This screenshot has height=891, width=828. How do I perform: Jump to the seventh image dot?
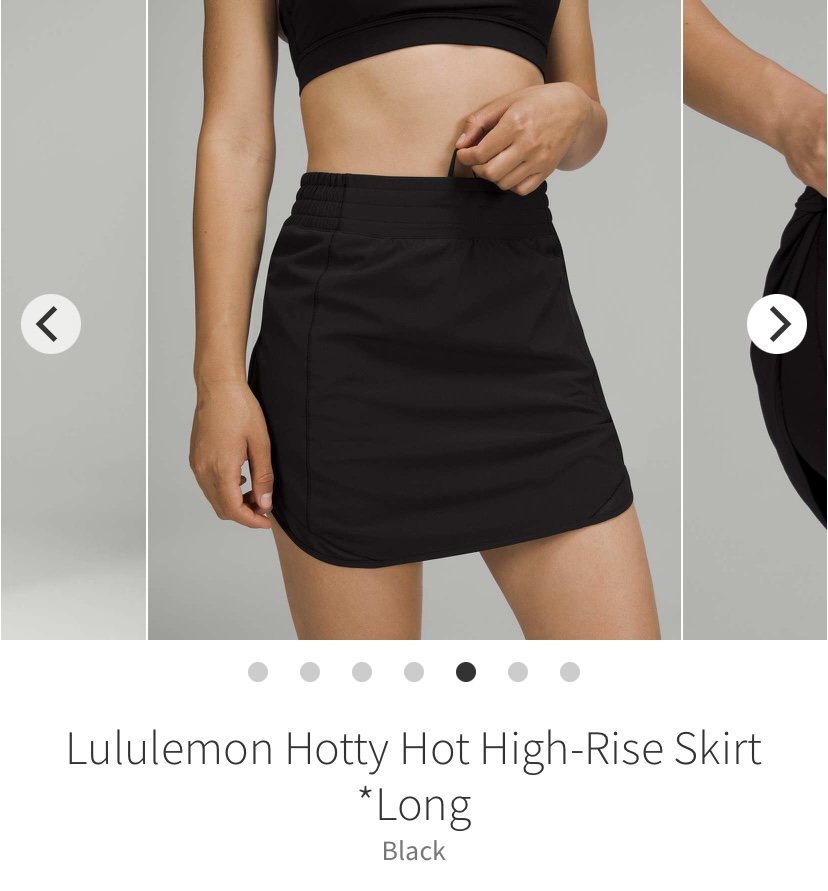pyautogui.click(x=570, y=672)
